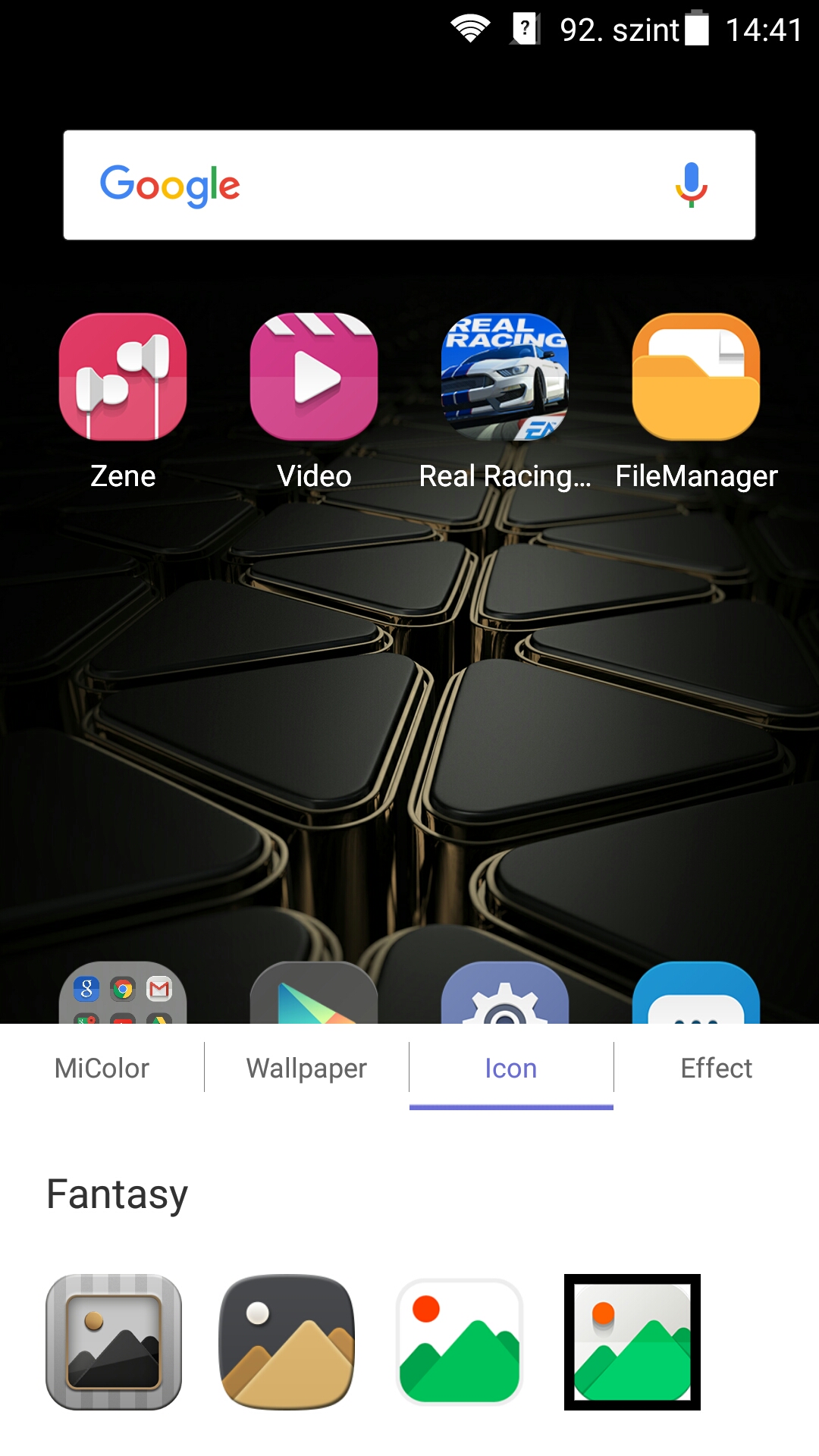819x1456 pixels.
Task: Select the Icon tab
Action: [511, 1068]
